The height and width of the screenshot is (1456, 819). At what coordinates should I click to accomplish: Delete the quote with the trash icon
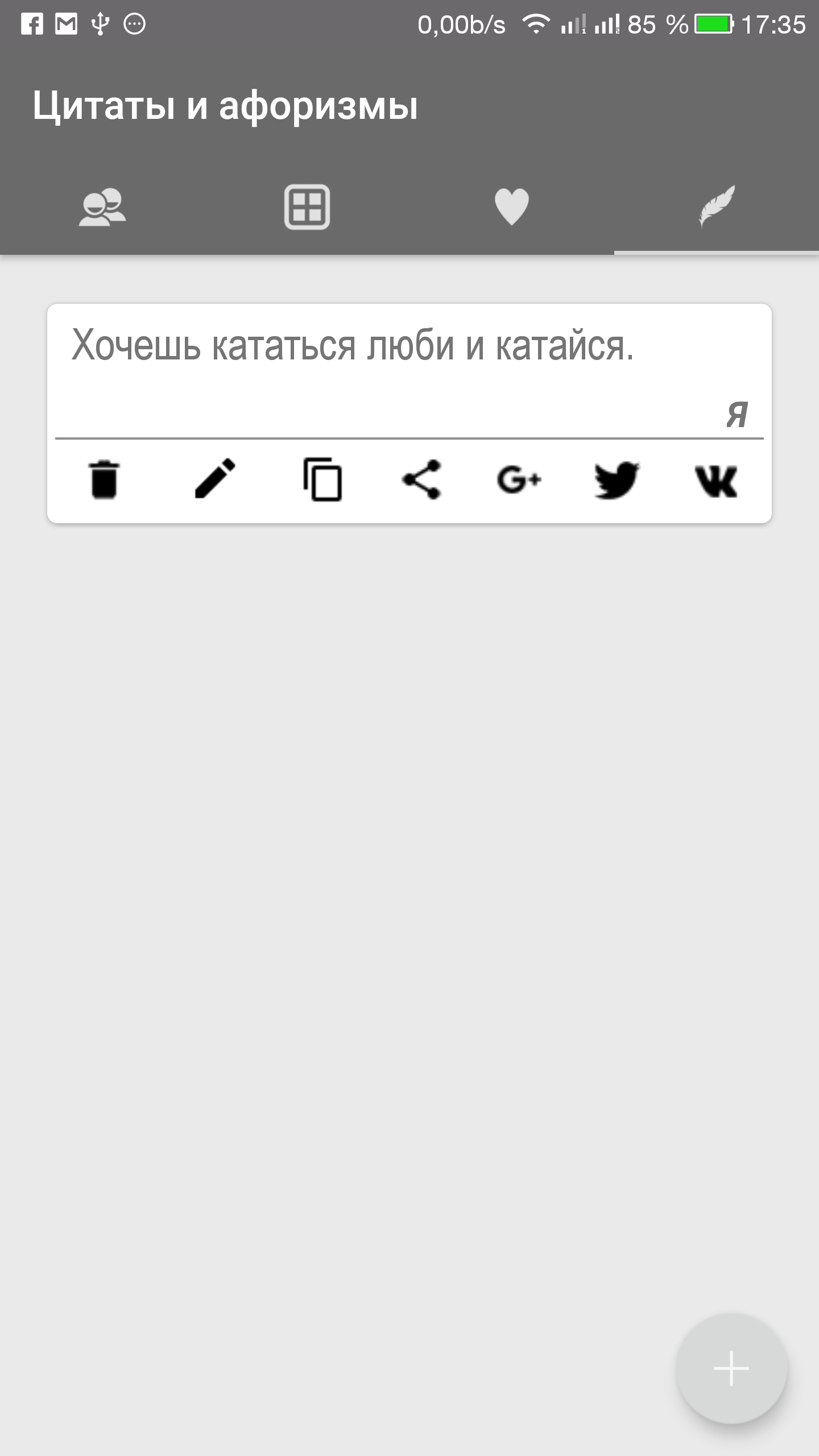click(x=104, y=480)
